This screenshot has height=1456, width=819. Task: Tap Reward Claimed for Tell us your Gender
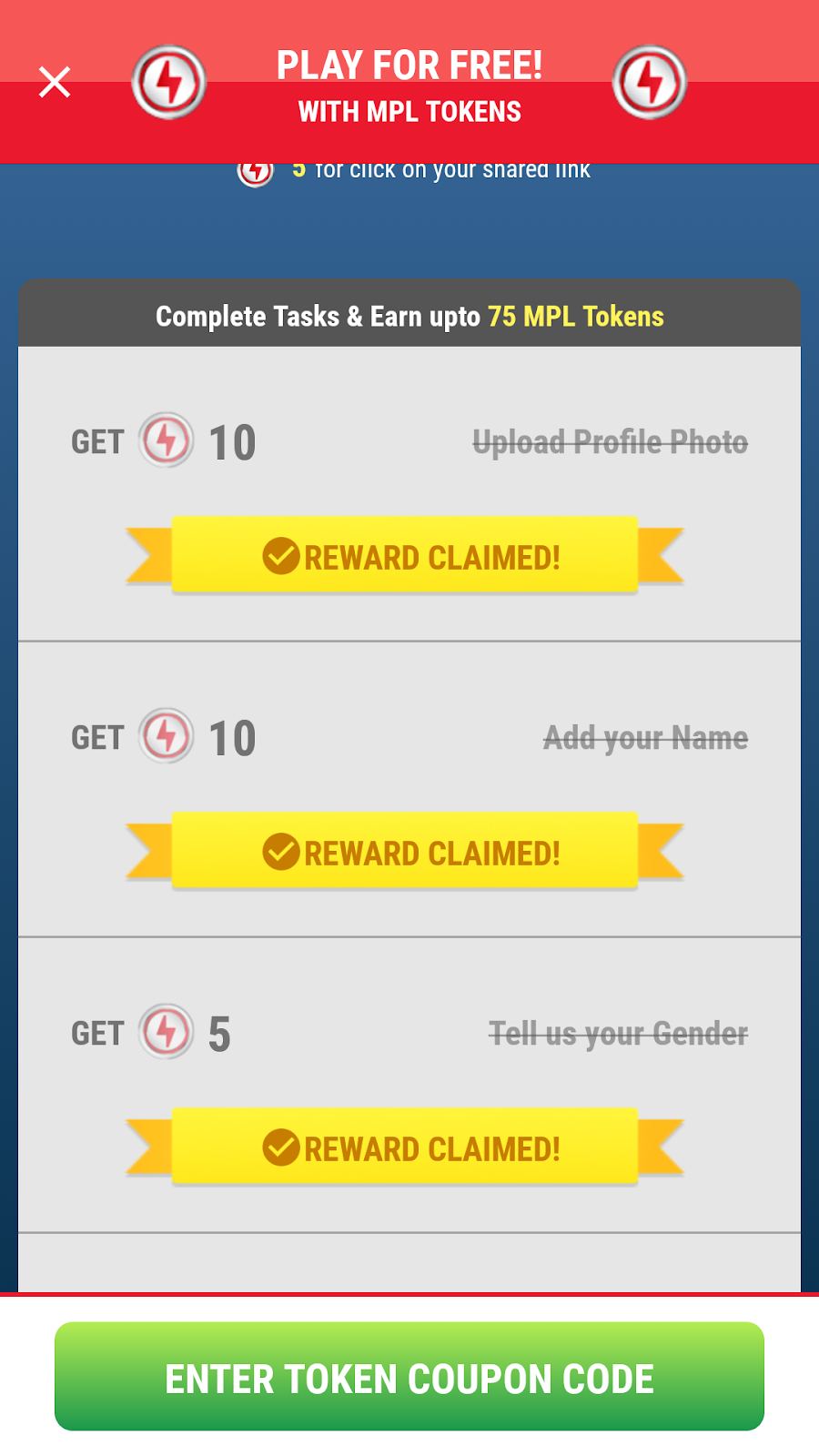point(405,1147)
